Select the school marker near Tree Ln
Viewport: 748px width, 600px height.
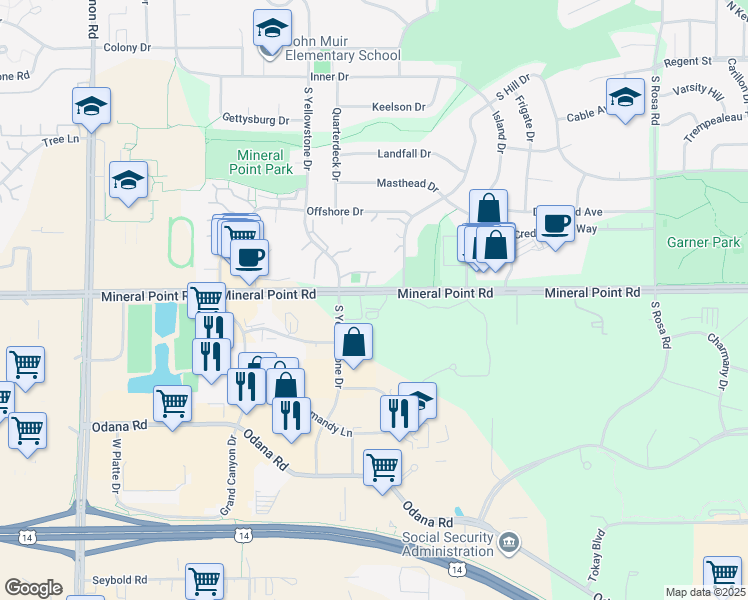[91, 106]
